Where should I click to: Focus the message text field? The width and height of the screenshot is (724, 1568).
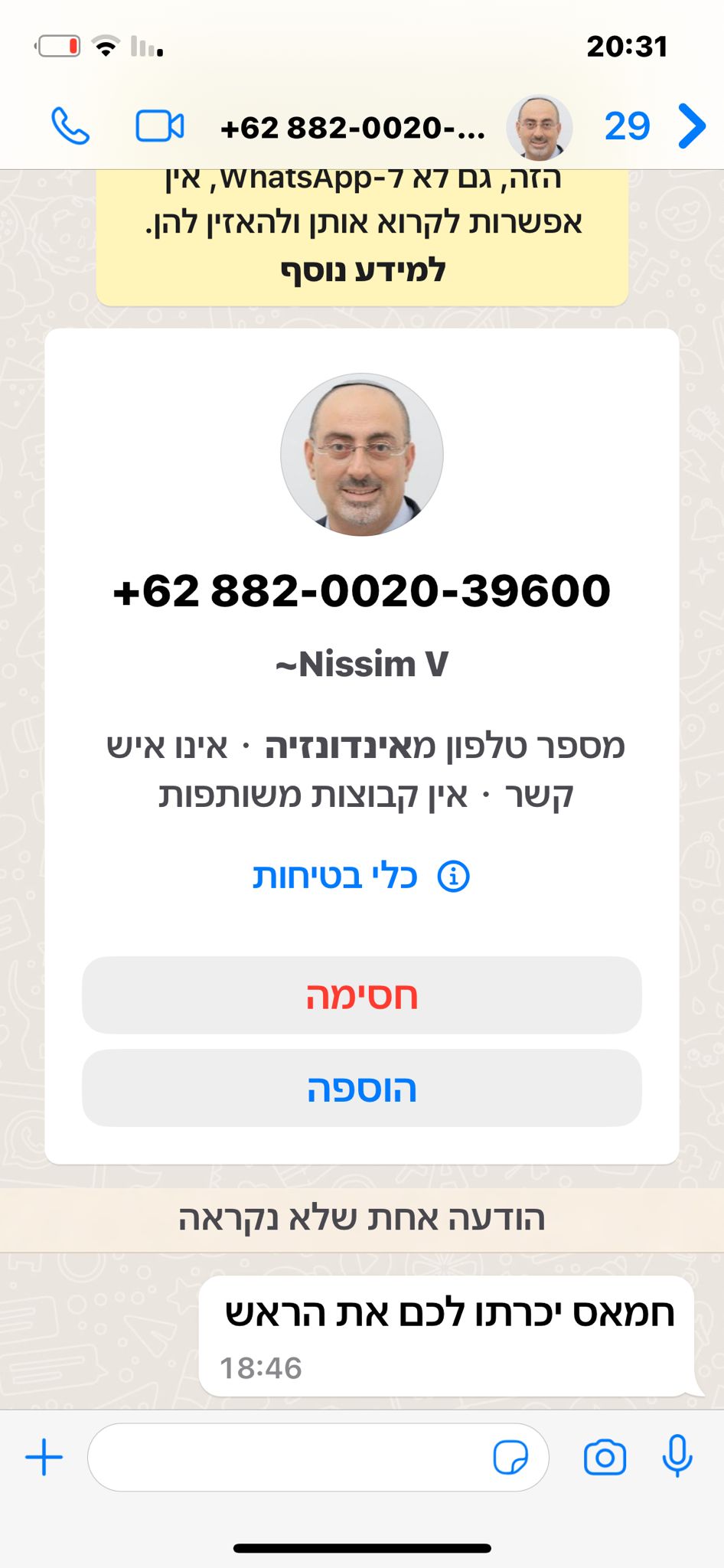[x=291, y=1457]
